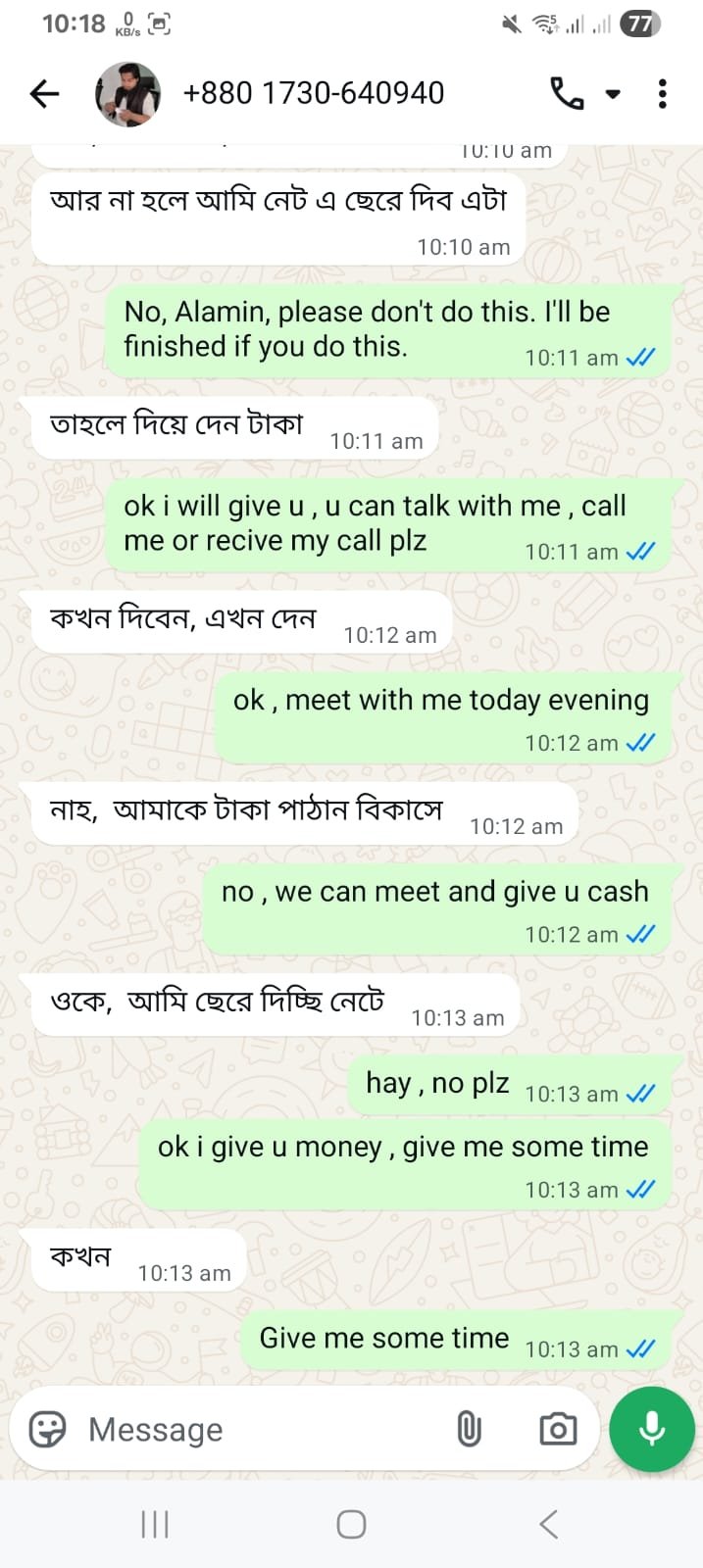Viewport: 703px width, 1568px height.
Task: Tap the green voice message microphone
Action: [652, 1429]
